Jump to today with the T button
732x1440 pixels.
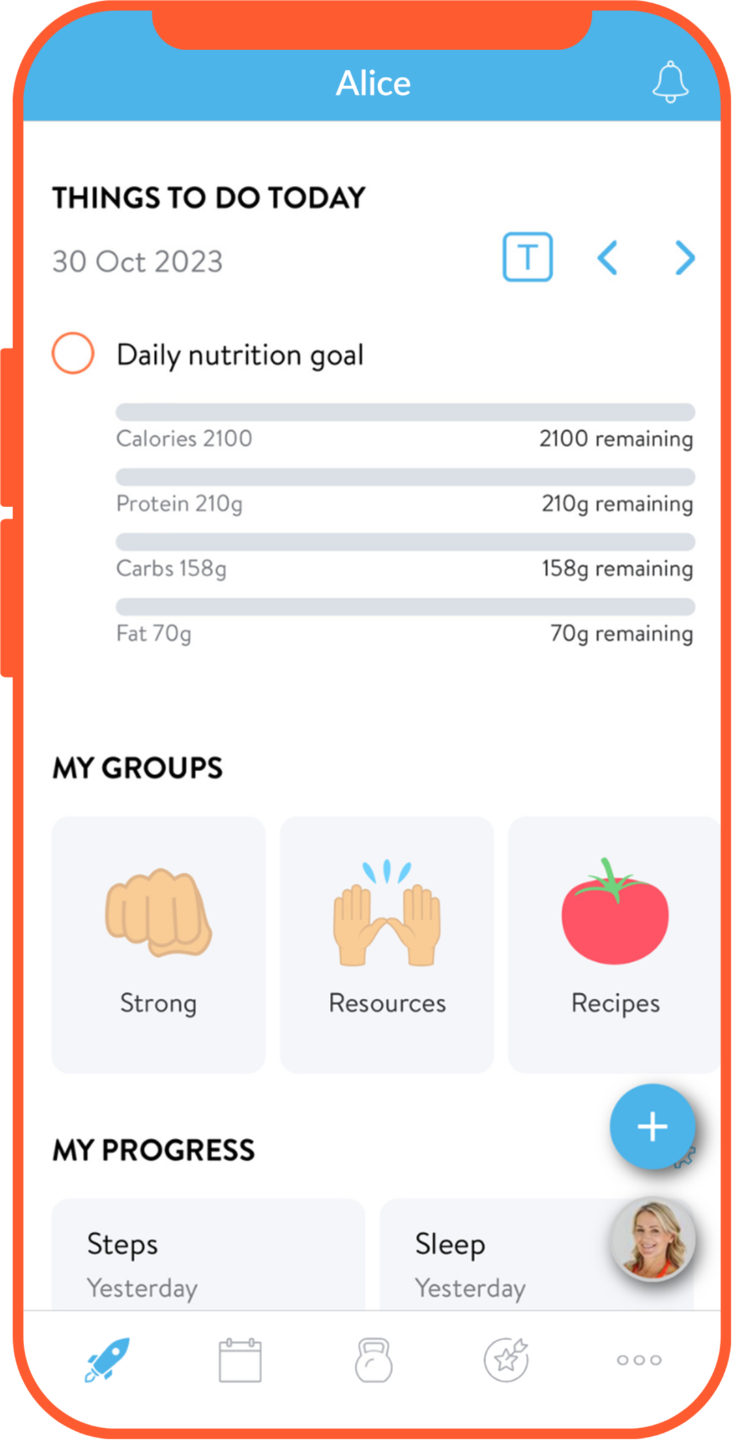click(x=527, y=259)
